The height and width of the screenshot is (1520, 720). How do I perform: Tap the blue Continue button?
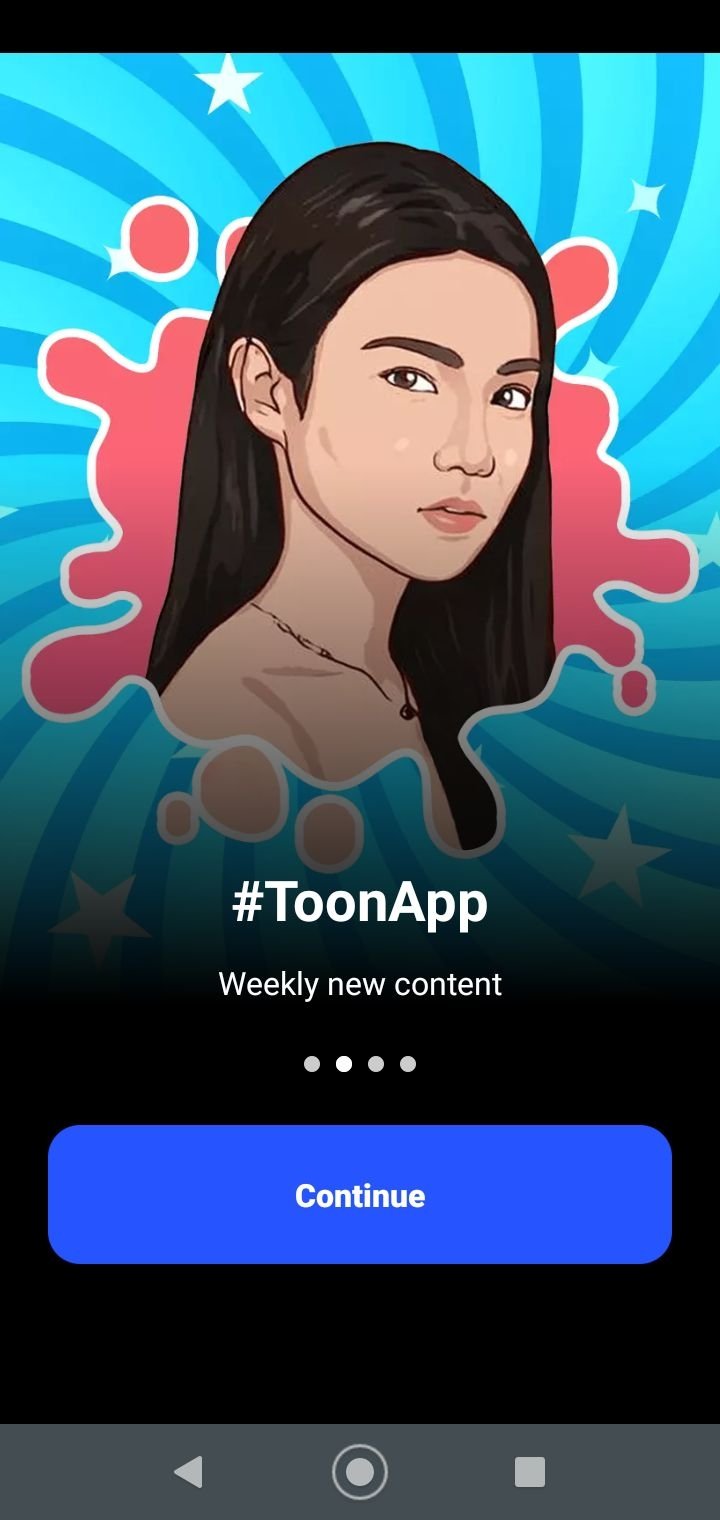360,1194
